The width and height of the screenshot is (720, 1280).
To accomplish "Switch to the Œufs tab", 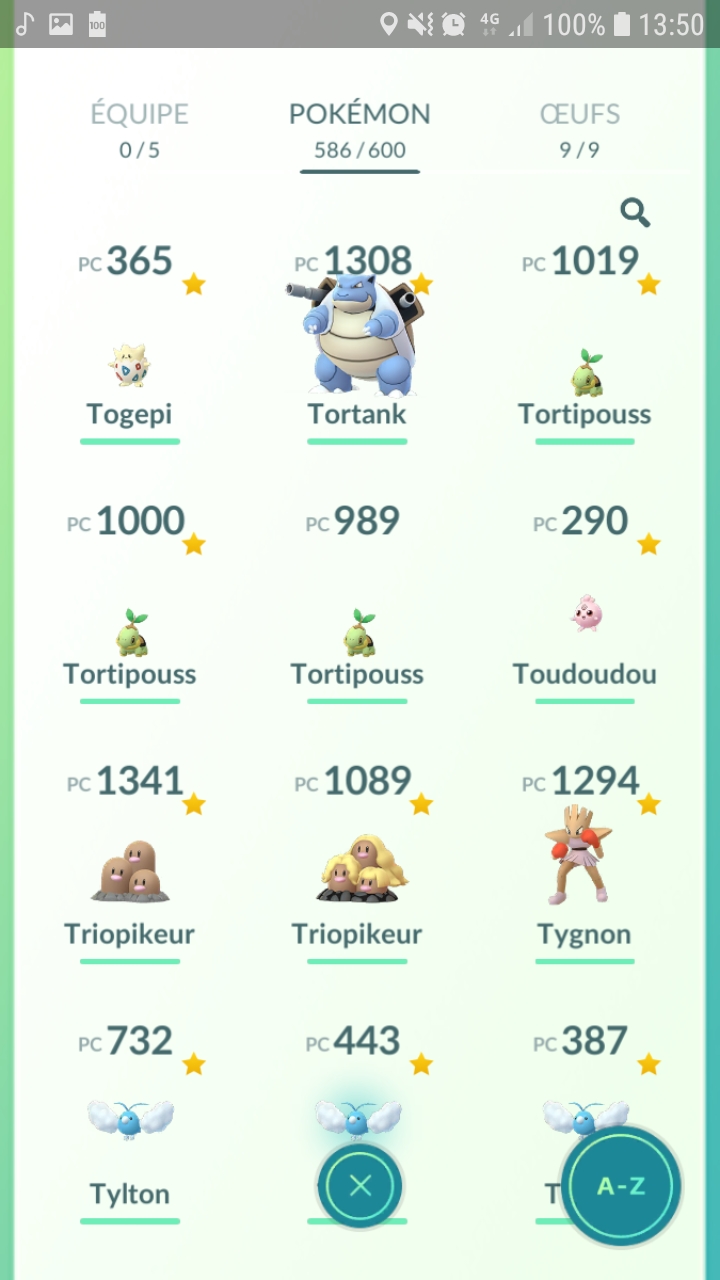I will [x=579, y=129].
